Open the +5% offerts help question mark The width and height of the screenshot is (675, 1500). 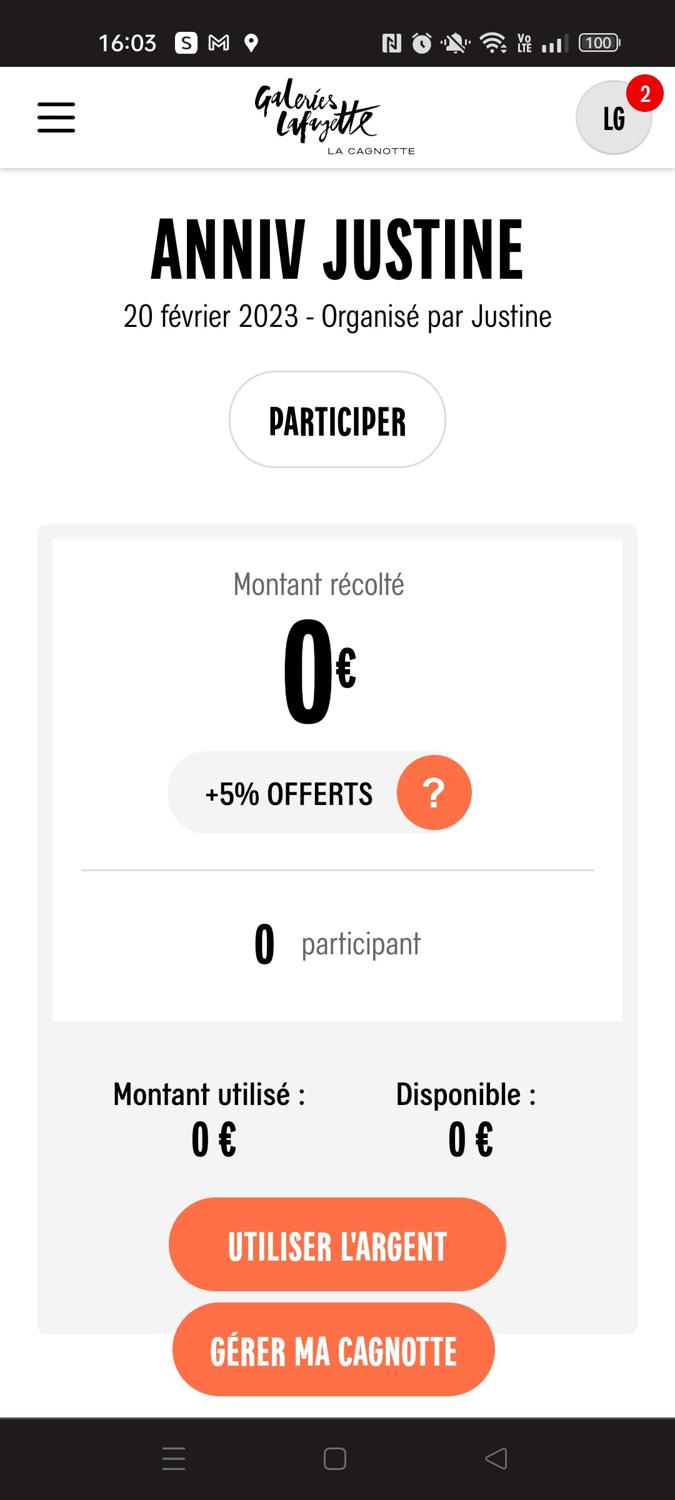click(x=434, y=793)
